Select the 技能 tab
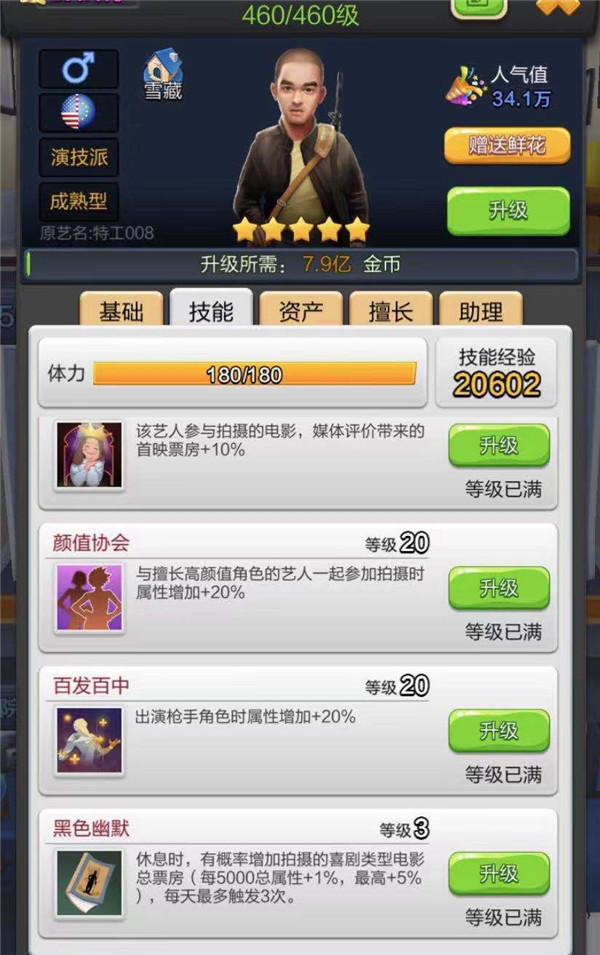This screenshot has height=955, width=600. point(211,311)
